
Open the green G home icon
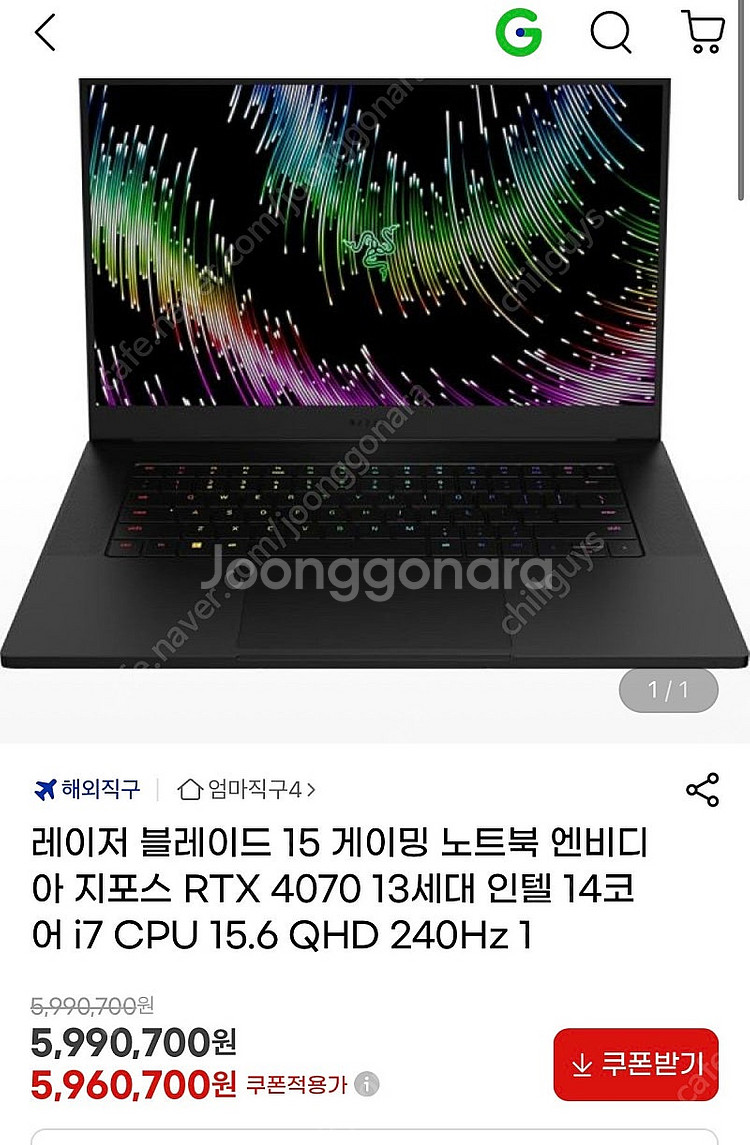point(518,33)
